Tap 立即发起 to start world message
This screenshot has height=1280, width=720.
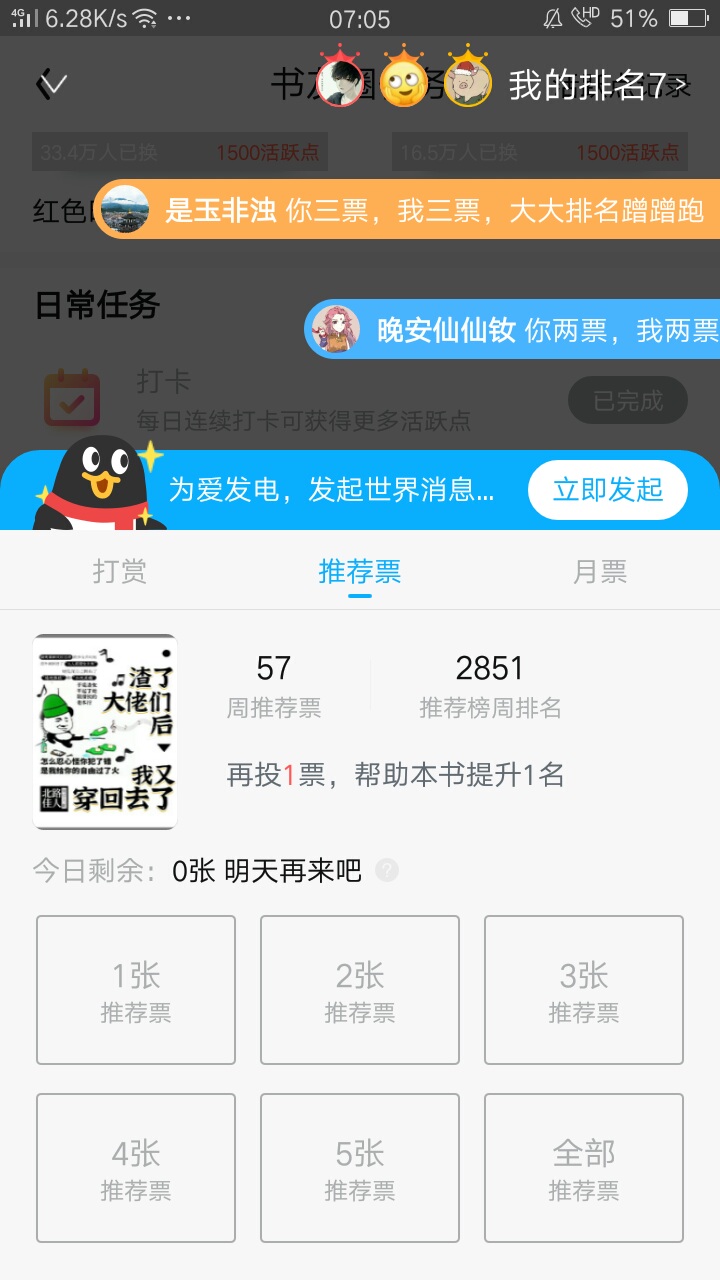pyautogui.click(x=608, y=490)
